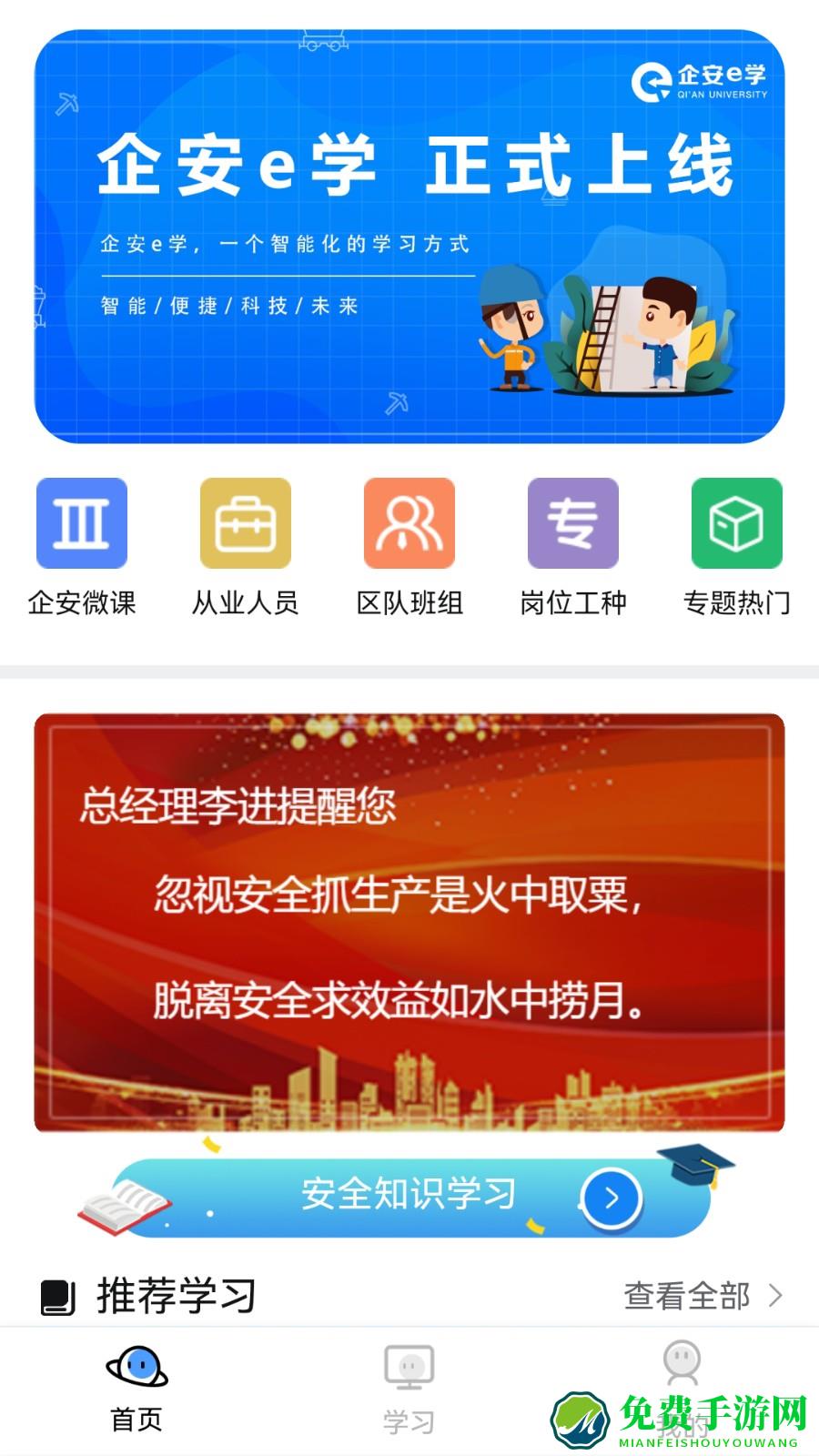
Task: Select the 从业人员 briefcase icon
Action: (x=246, y=524)
